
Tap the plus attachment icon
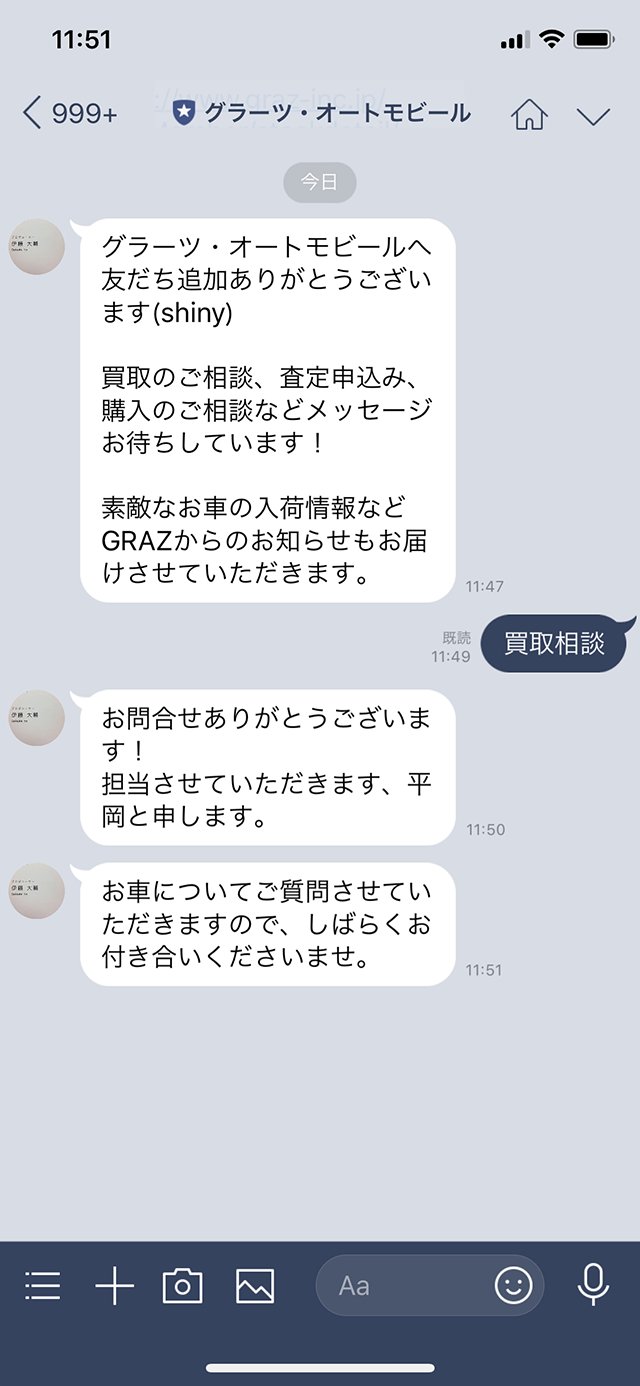tap(114, 1286)
